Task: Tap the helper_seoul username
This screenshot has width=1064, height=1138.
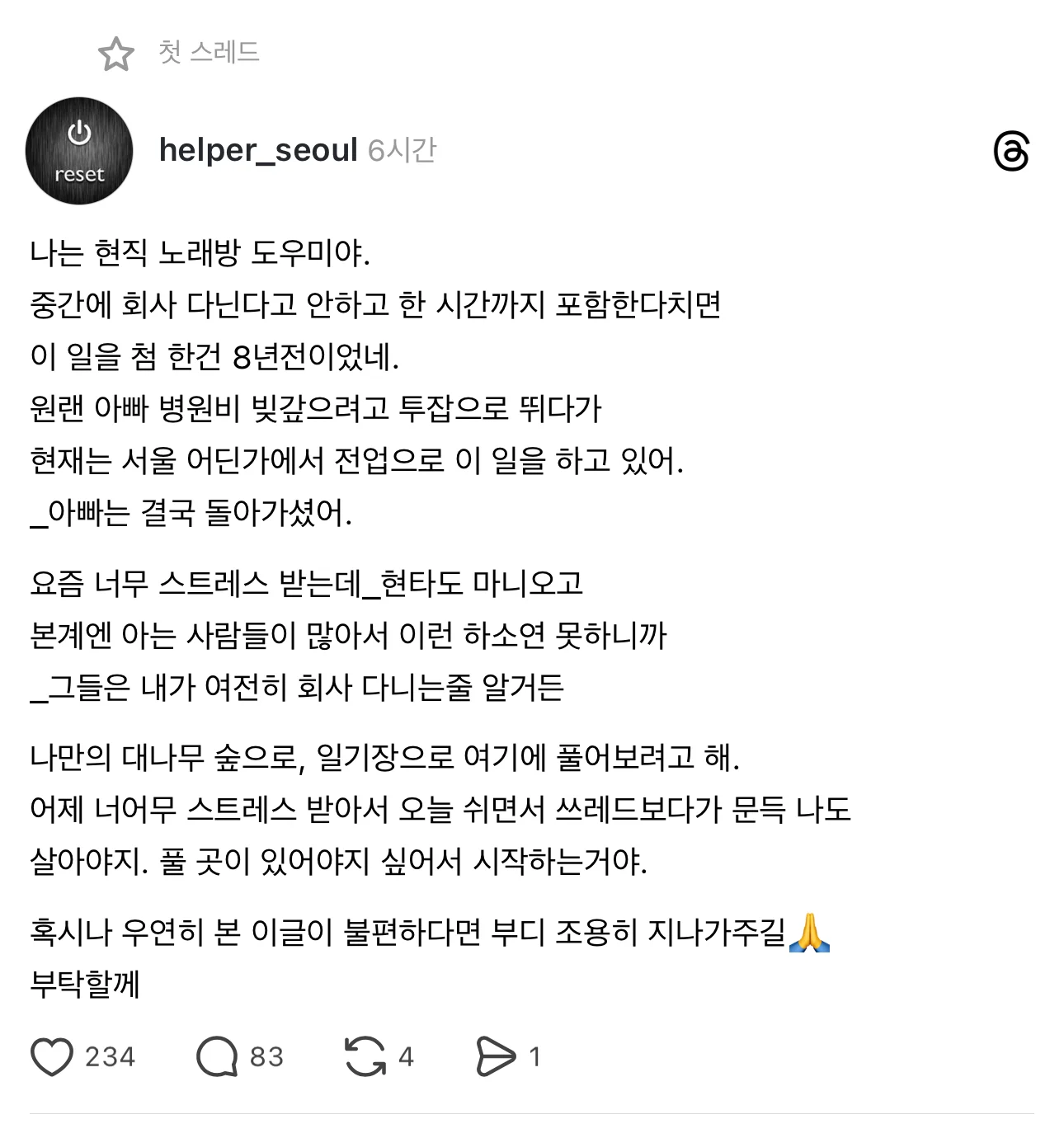Action: click(258, 150)
